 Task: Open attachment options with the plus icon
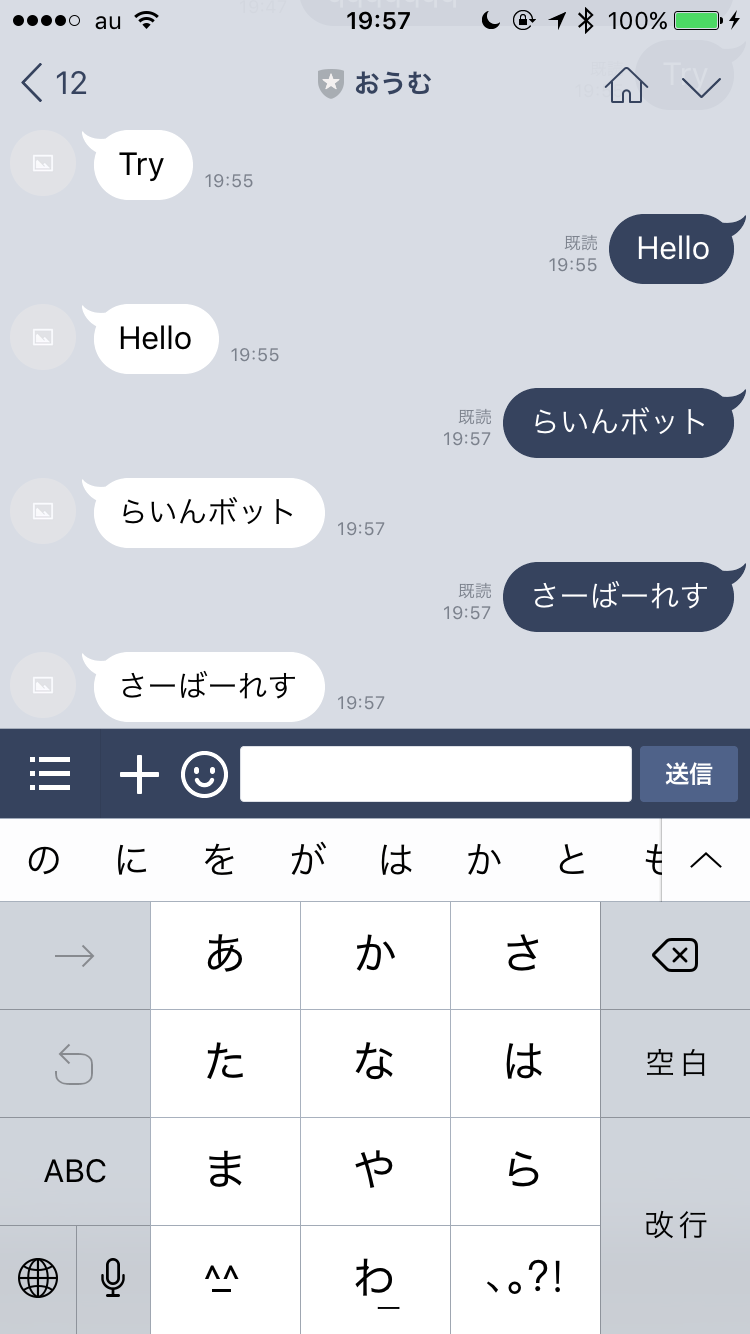pyautogui.click(x=139, y=773)
